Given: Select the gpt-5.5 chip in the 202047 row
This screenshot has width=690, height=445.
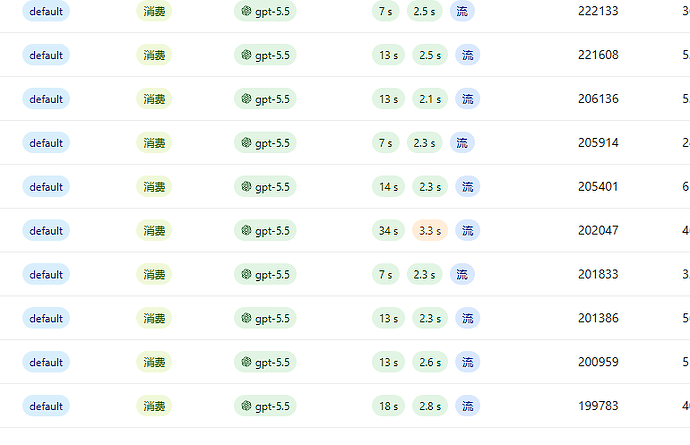Looking at the screenshot, I should 265,231.
